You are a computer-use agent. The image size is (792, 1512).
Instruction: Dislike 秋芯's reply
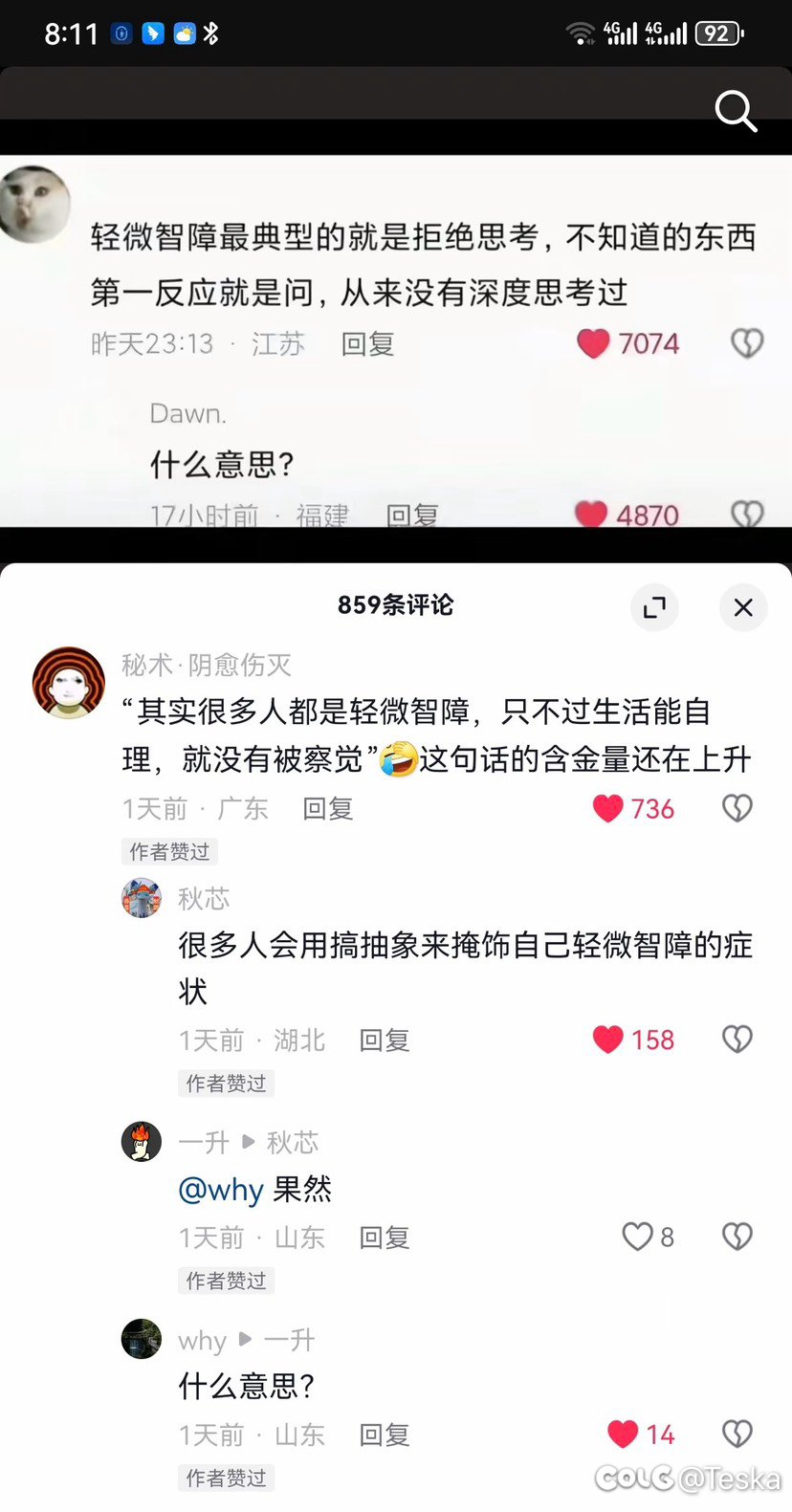[737, 1040]
